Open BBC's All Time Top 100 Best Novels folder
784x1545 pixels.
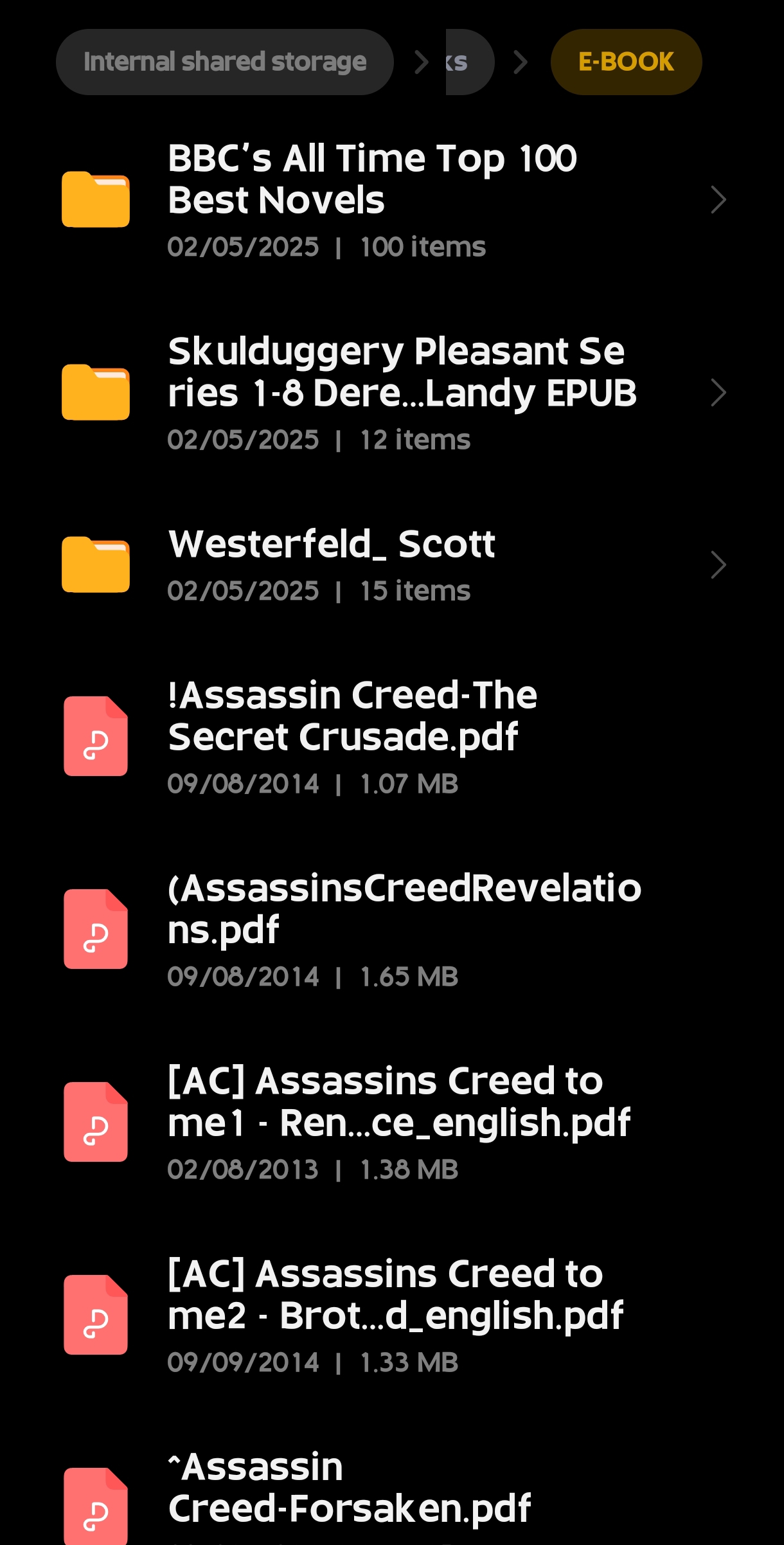click(392, 200)
